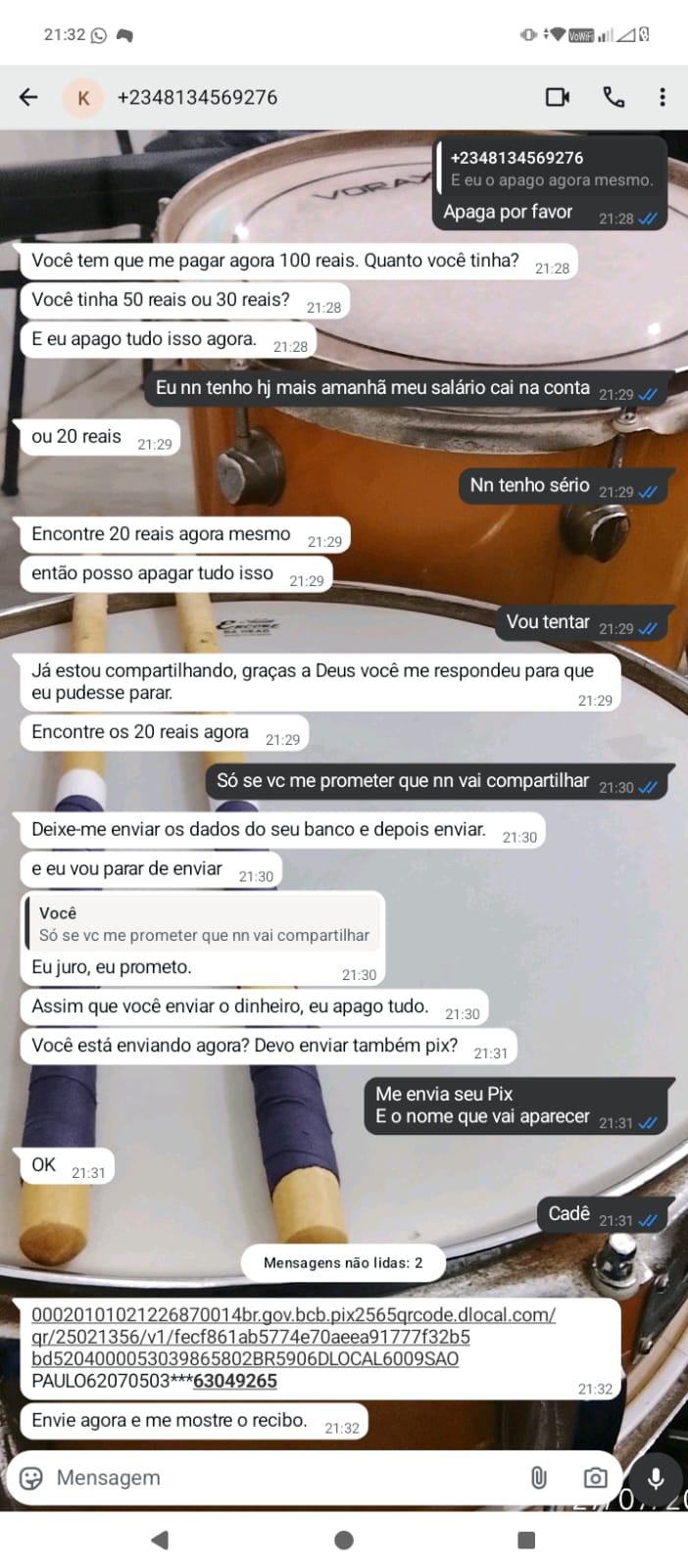This screenshot has height=1568, width=688.
Task: Go back to the chat list
Action: [x=28, y=97]
